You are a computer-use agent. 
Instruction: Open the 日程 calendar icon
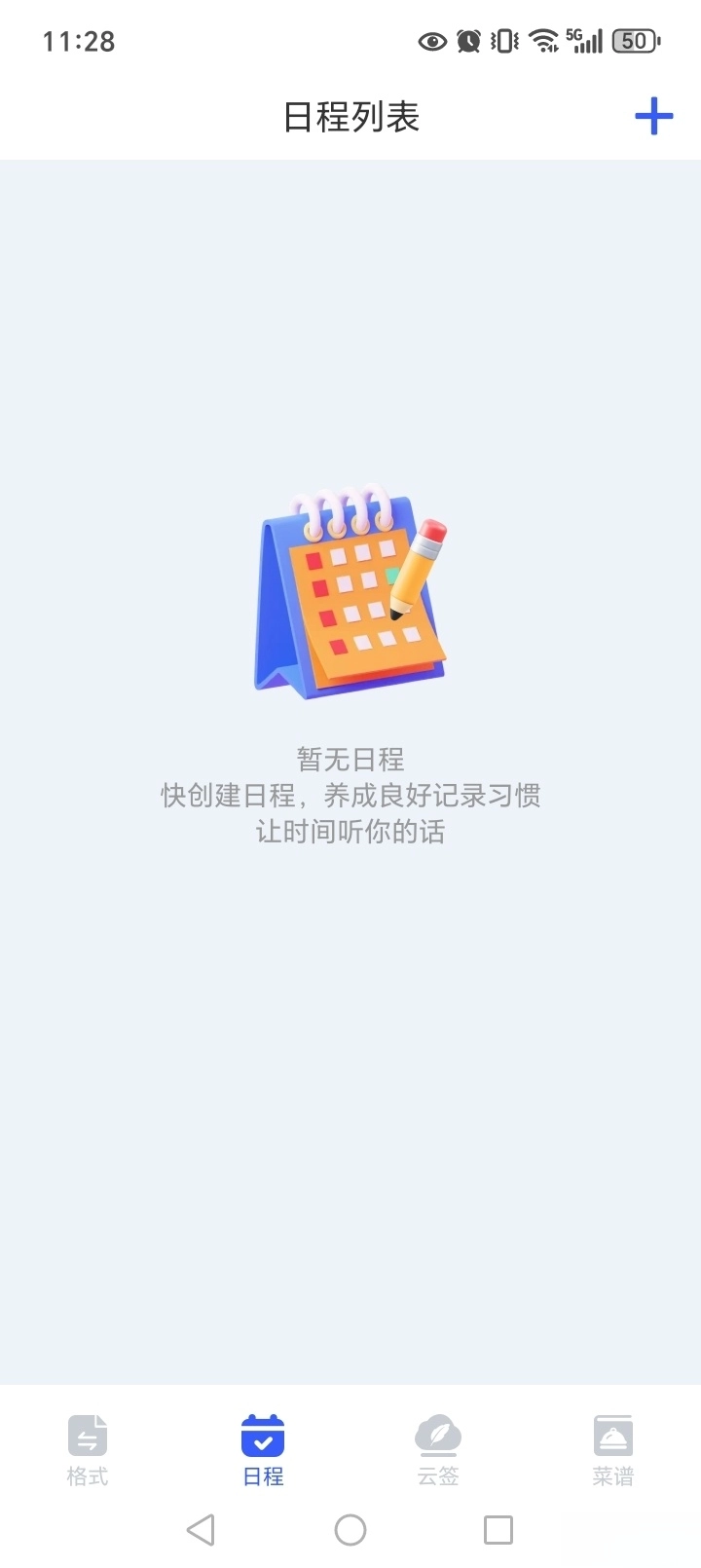262,1436
